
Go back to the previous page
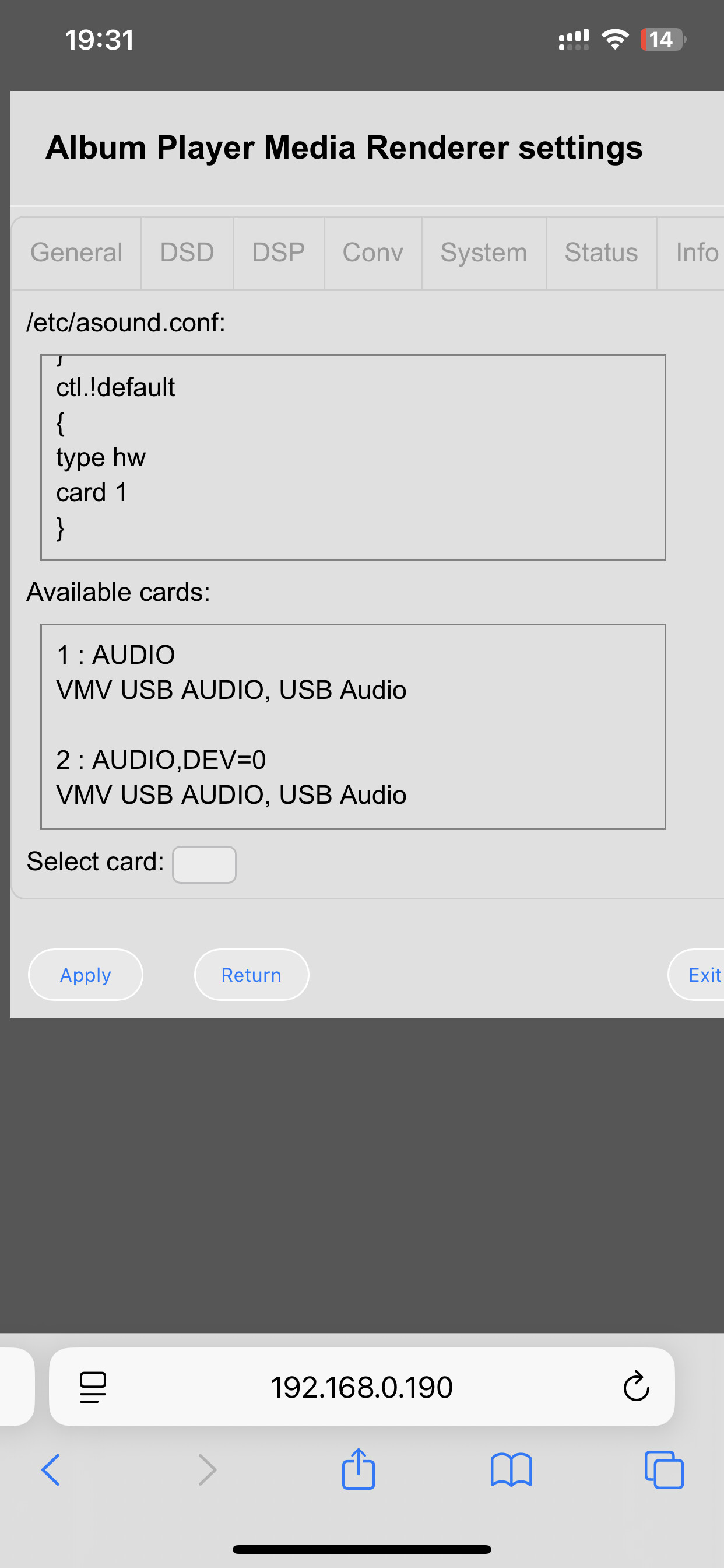tap(51, 1470)
